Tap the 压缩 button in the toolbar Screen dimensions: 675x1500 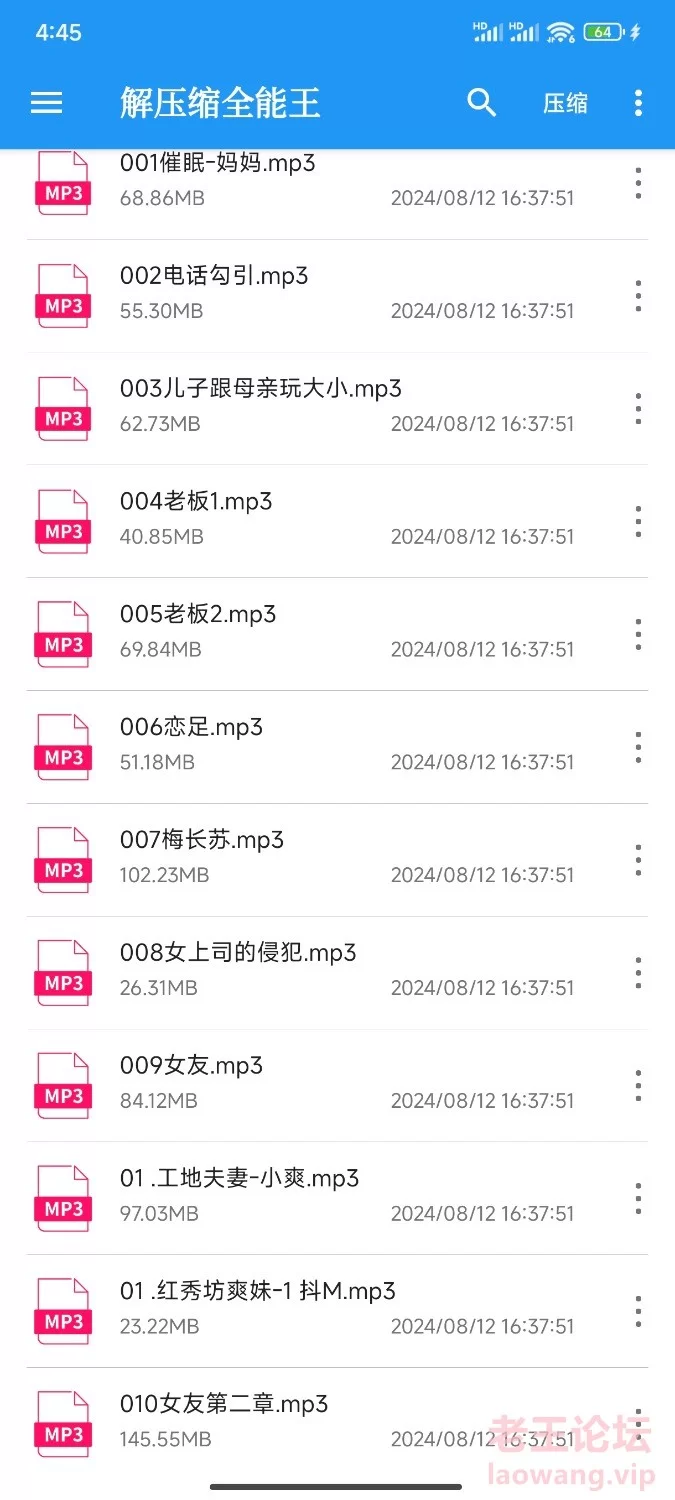[x=565, y=103]
